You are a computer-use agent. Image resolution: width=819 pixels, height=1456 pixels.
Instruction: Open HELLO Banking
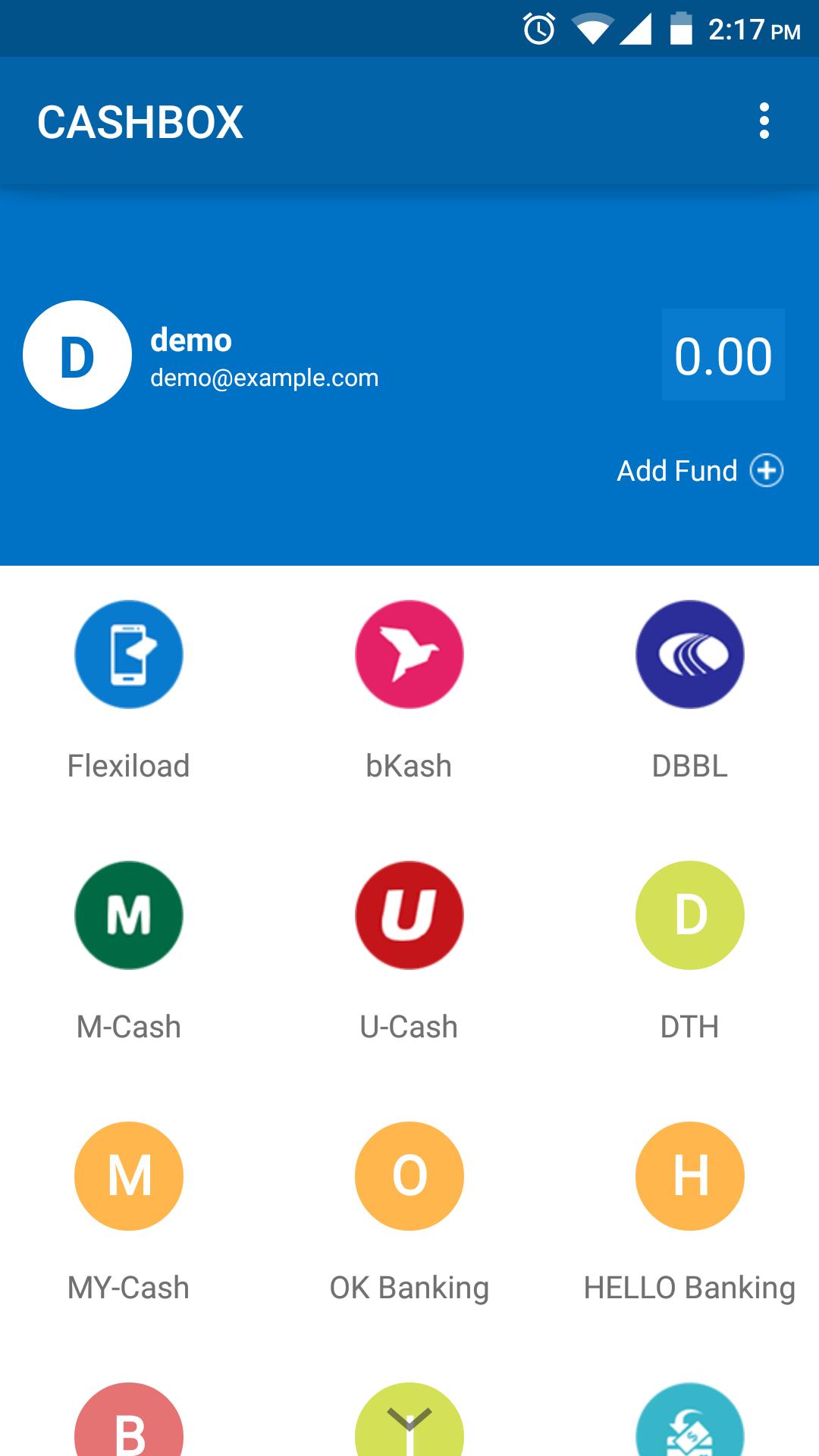(689, 1176)
